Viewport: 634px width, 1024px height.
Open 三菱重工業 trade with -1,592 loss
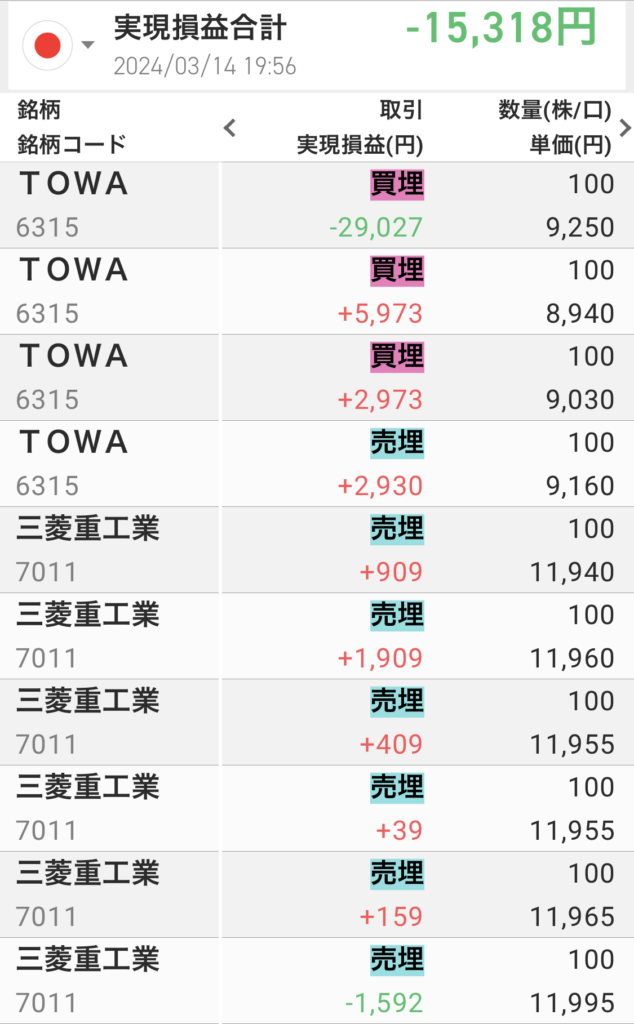pos(316,979)
